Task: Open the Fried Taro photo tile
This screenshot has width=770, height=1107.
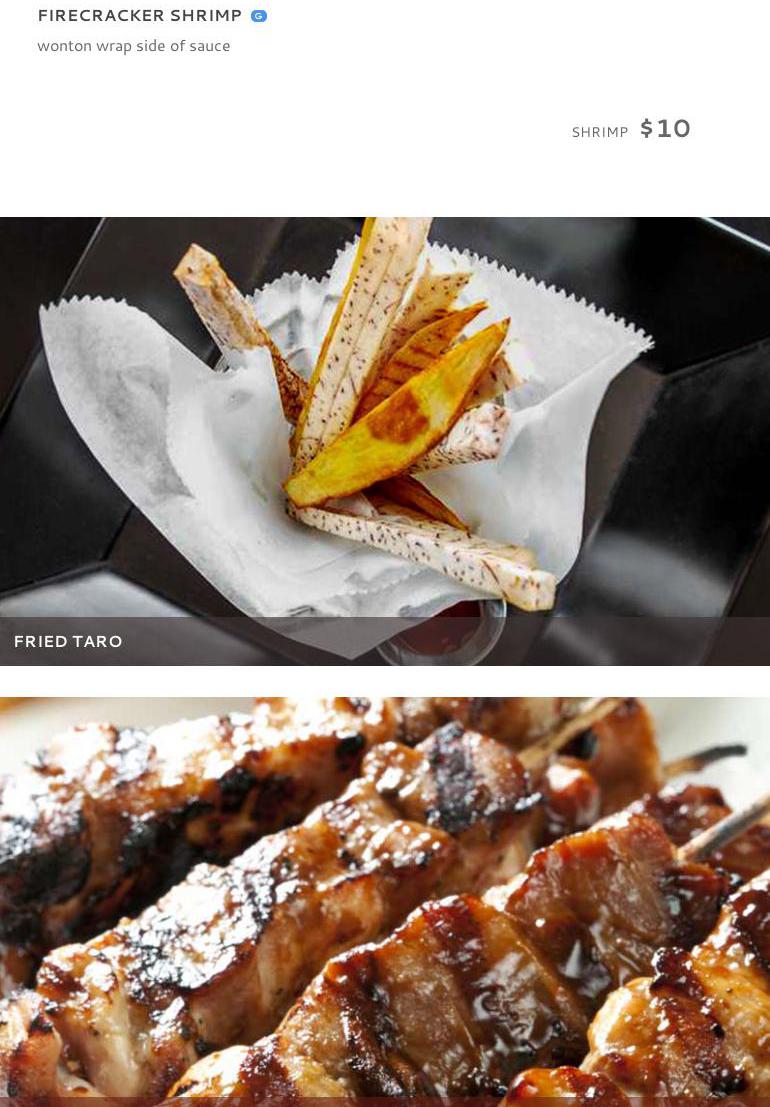Action: coord(385,440)
